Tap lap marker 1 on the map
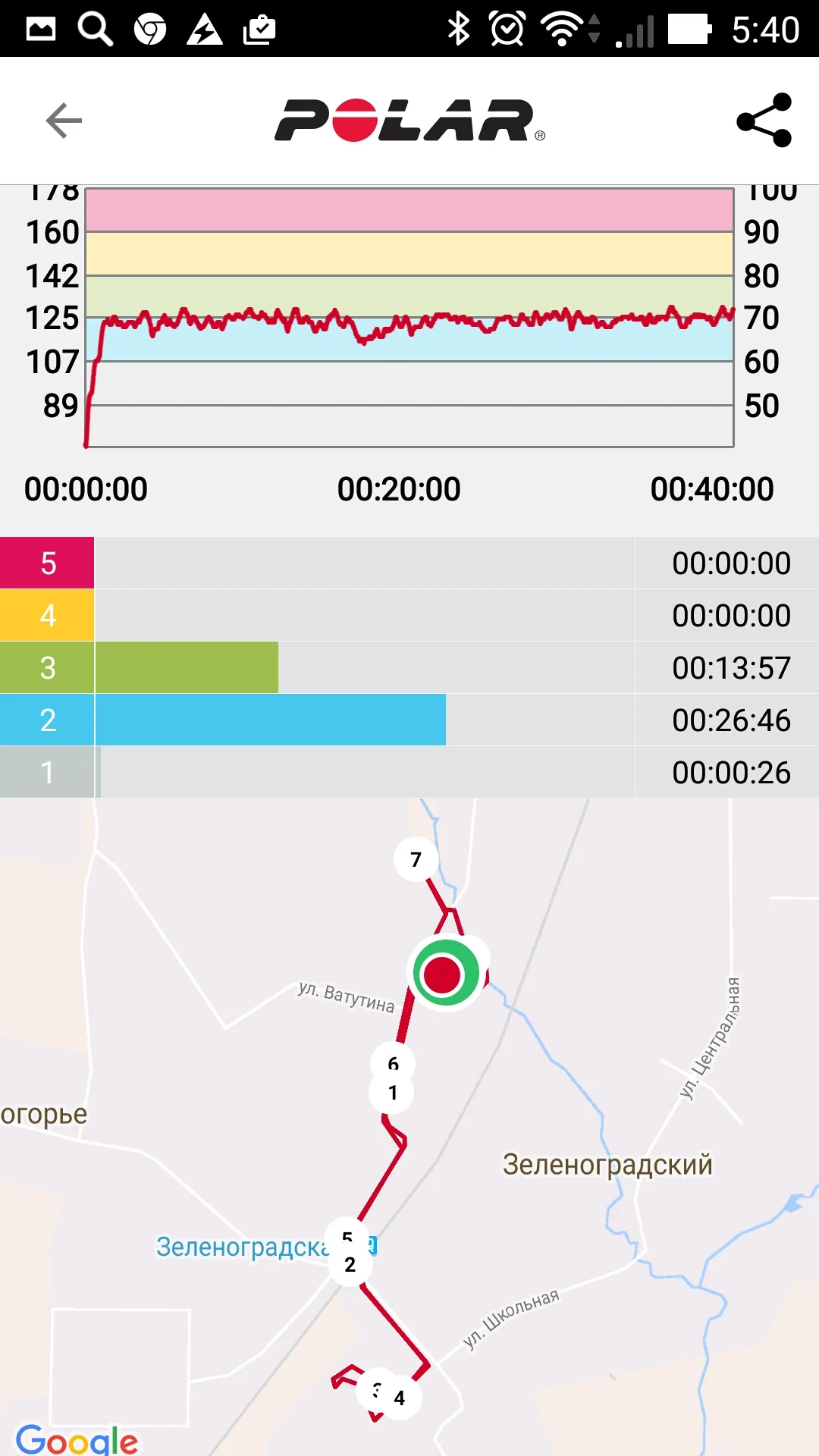The height and width of the screenshot is (1456, 819). pyautogui.click(x=392, y=1093)
